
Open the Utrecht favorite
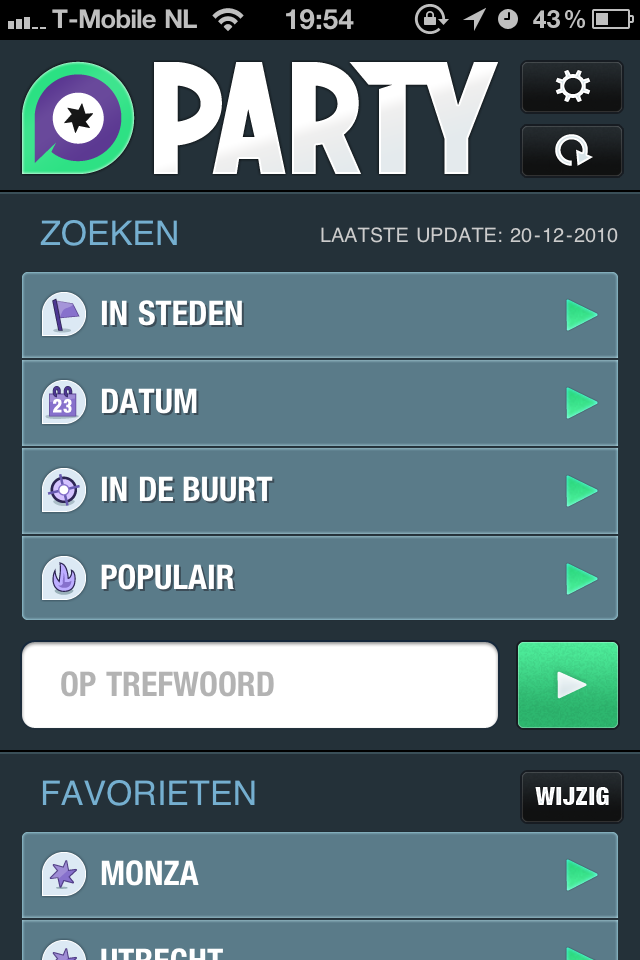(320, 940)
